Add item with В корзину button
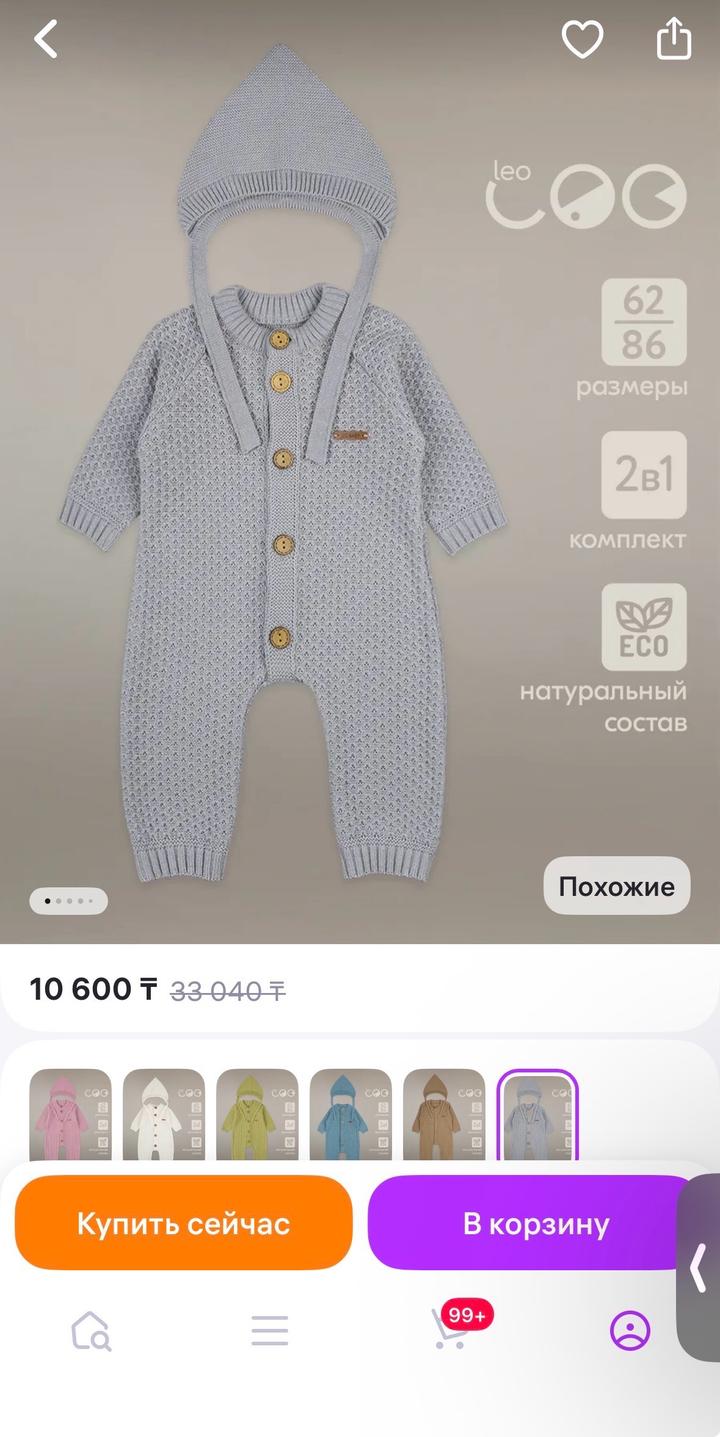The width and height of the screenshot is (720, 1437). 535,1223
